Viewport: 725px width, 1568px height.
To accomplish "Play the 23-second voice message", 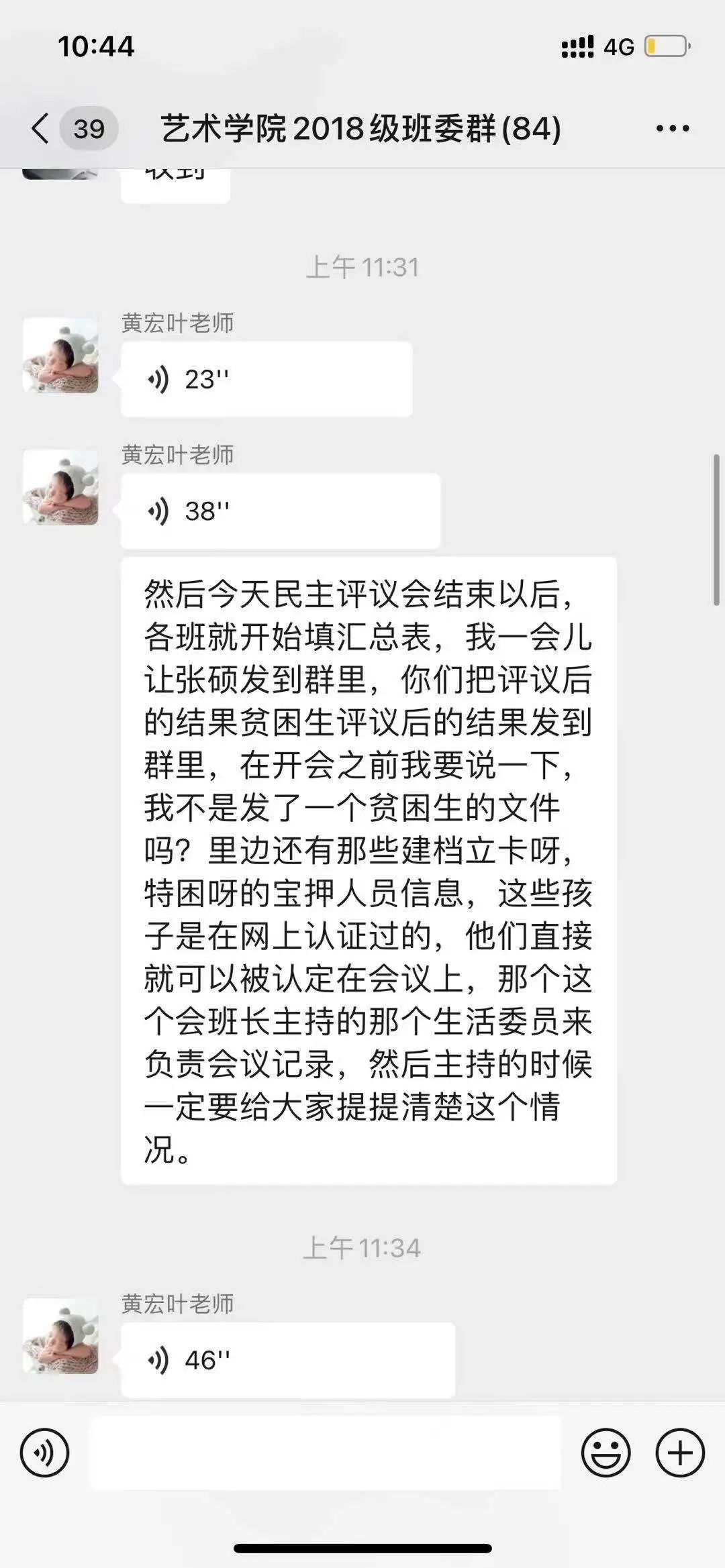I will tap(266, 379).
